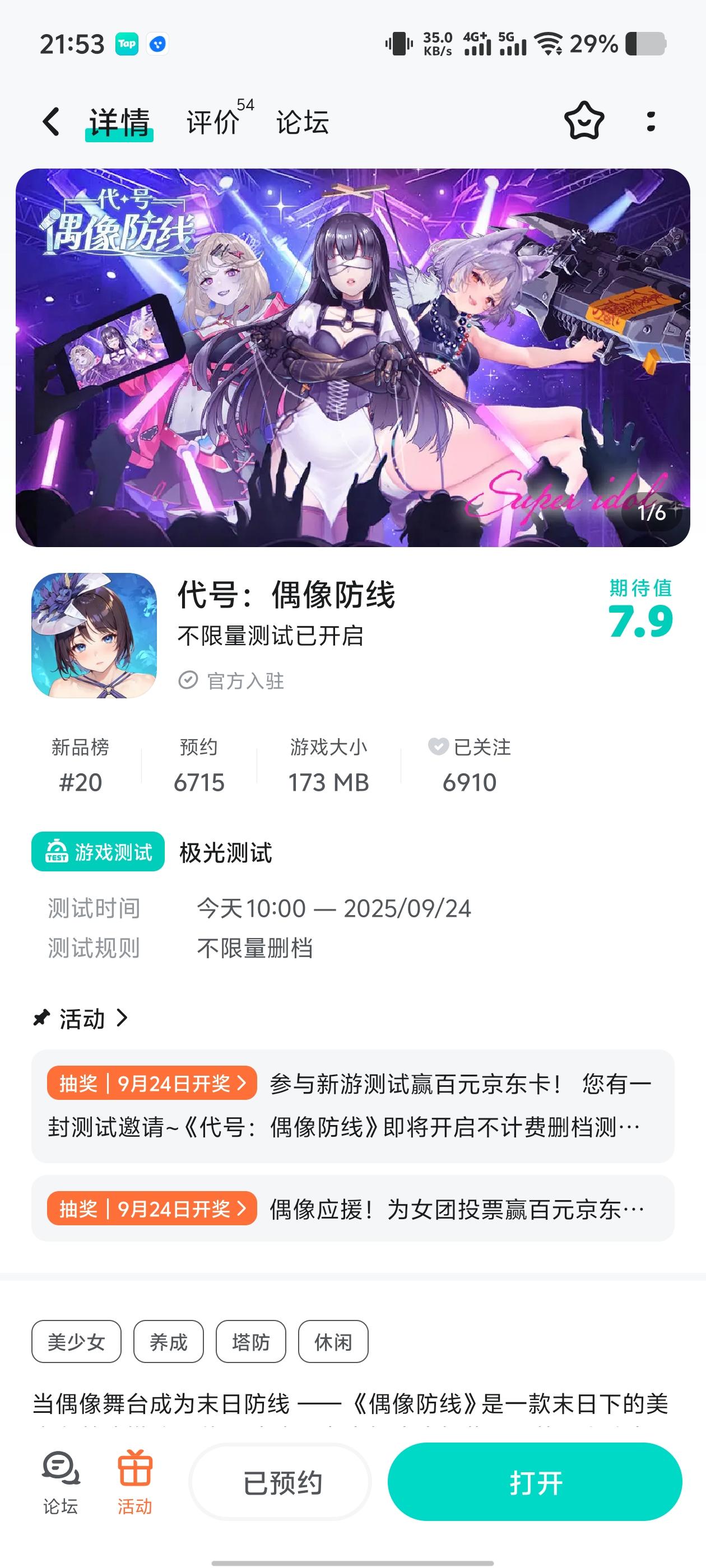Toggle Wi-Fi from the status bar
This screenshot has height=1568, width=706.
548,43
